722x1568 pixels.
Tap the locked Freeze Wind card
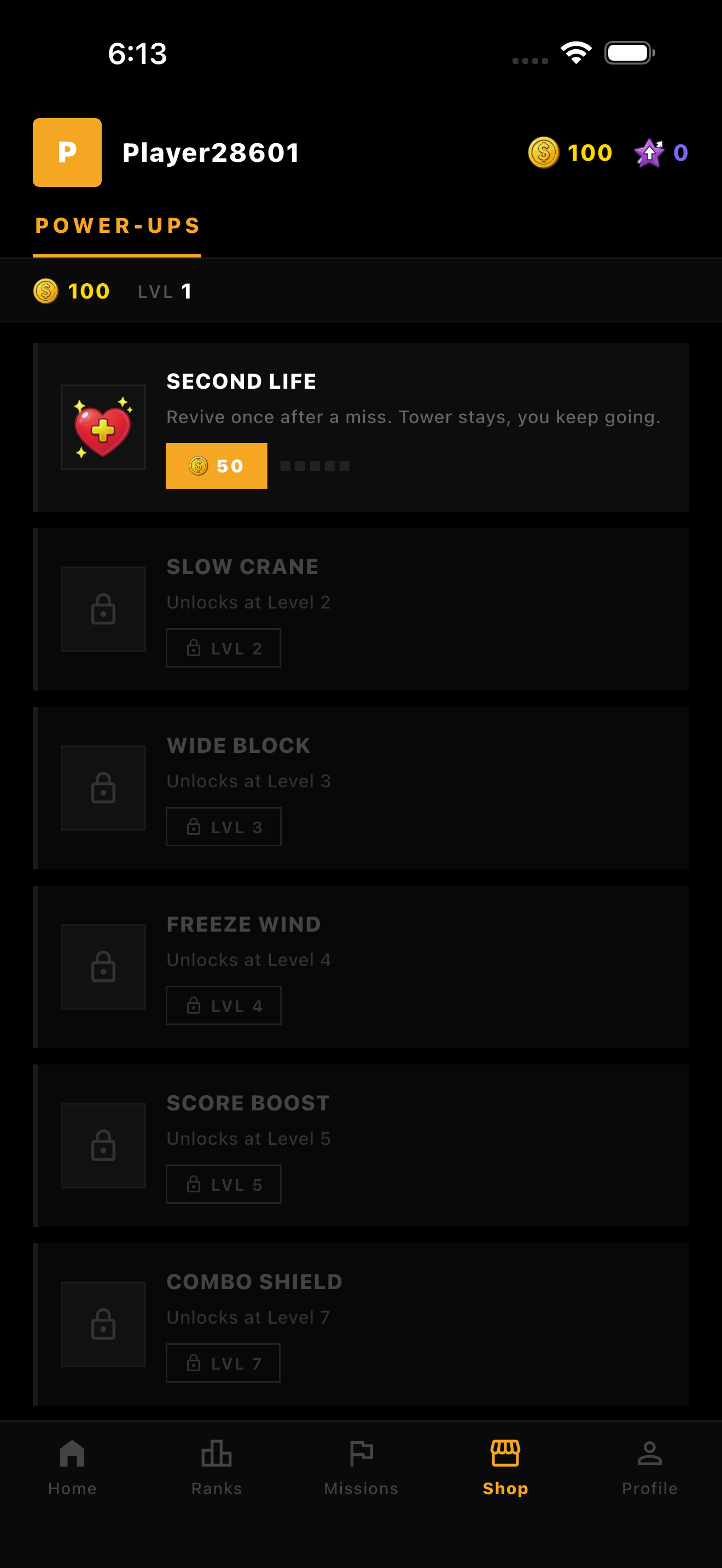pos(426,967)
